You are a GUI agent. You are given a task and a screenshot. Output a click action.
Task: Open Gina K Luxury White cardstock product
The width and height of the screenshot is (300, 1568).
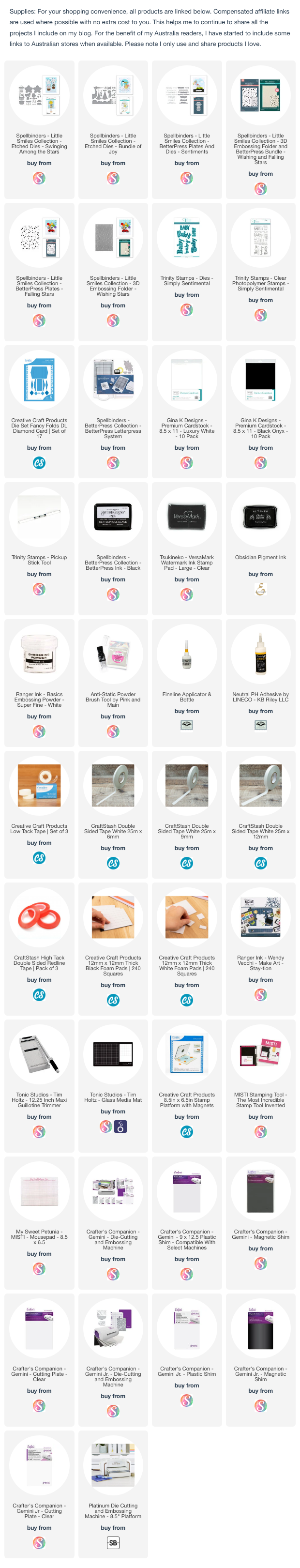[x=187, y=380]
